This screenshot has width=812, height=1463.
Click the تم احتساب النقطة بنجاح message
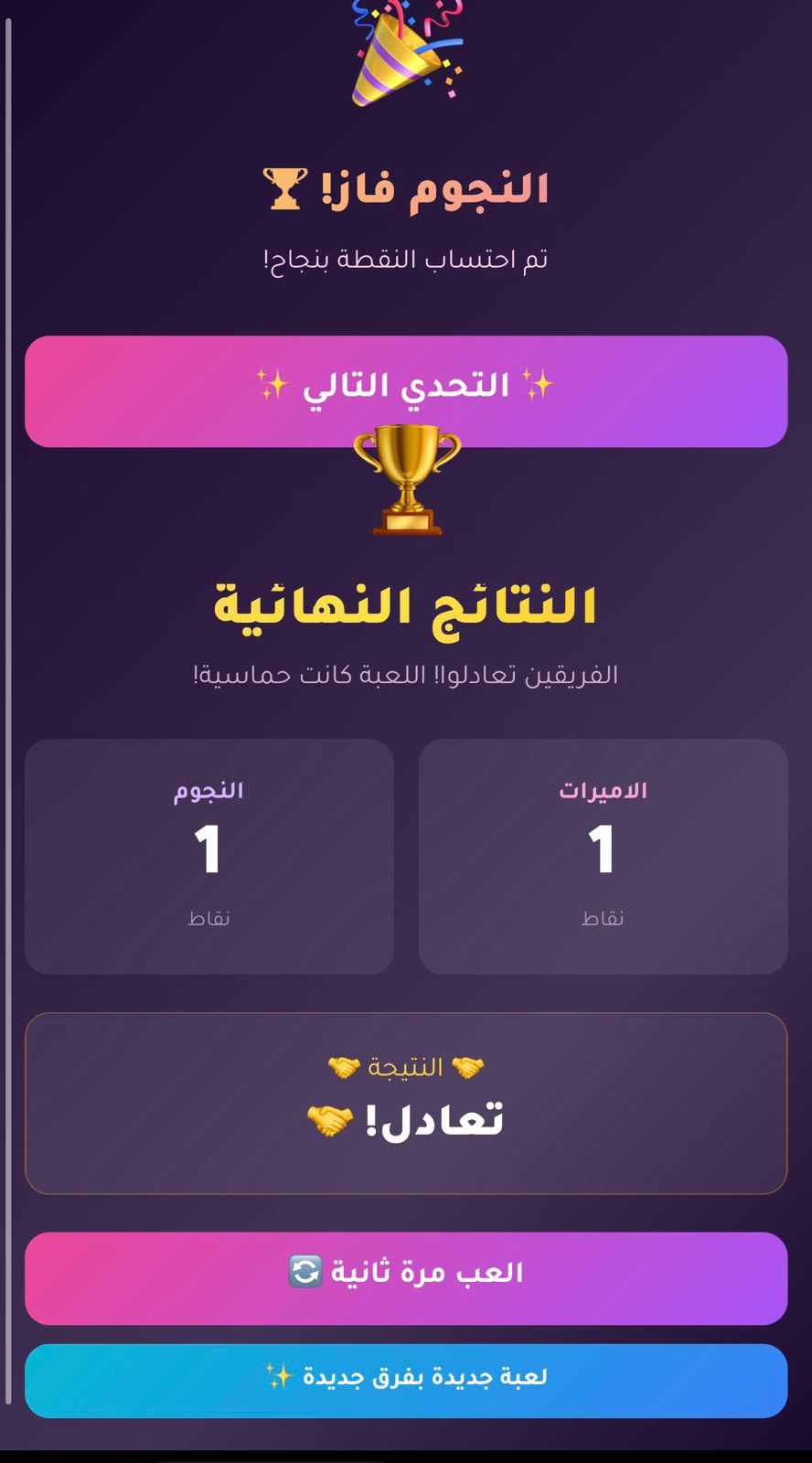(x=406, y=259)
